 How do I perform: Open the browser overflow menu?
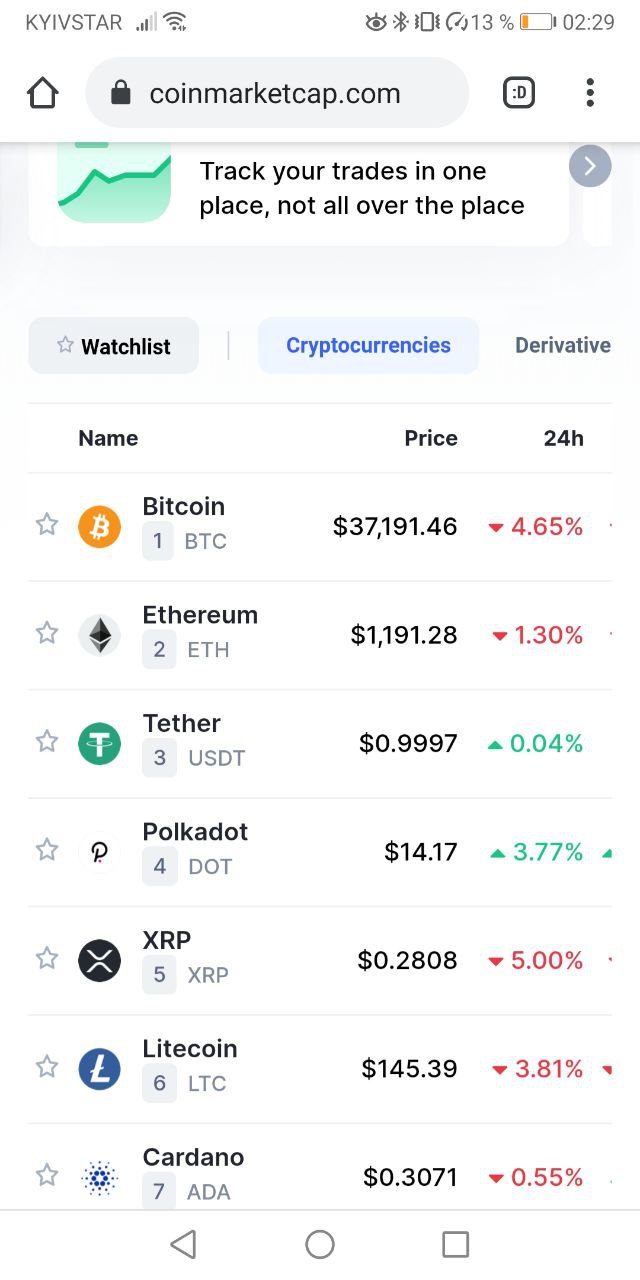pyautogui.click(x=590, y=93)
